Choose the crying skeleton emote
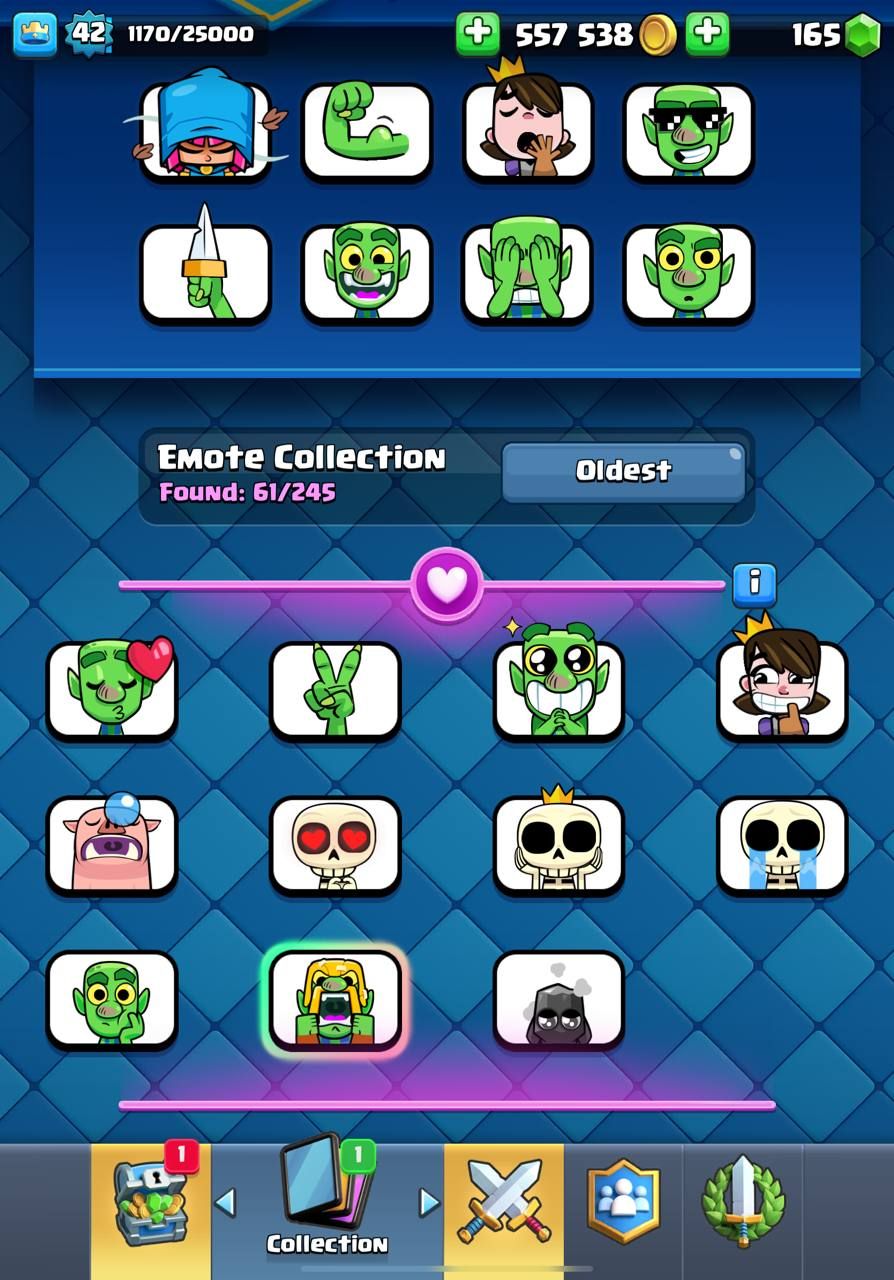The width and height of the screenshot is (894, 1280). (x=782, y=844)
